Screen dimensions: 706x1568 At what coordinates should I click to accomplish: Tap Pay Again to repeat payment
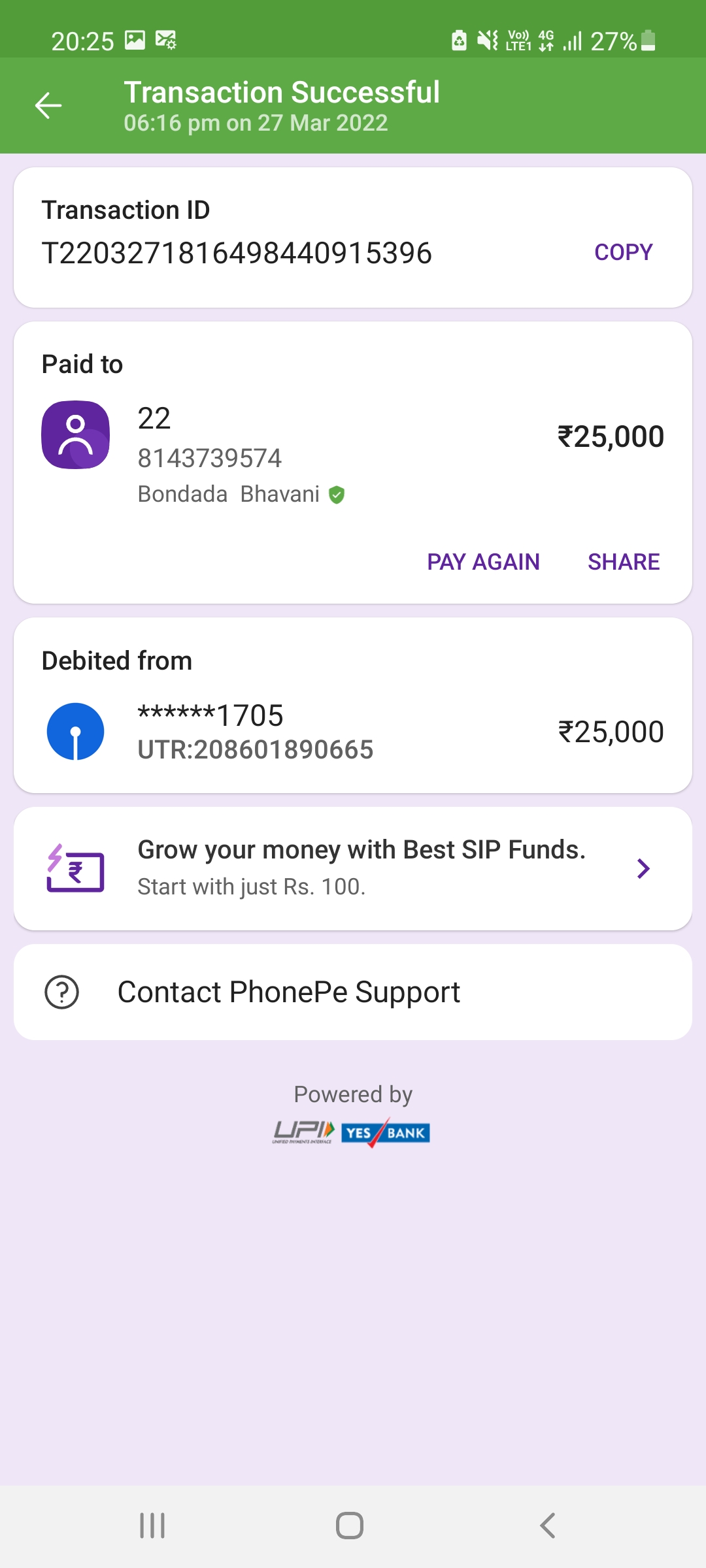point(483,562)
